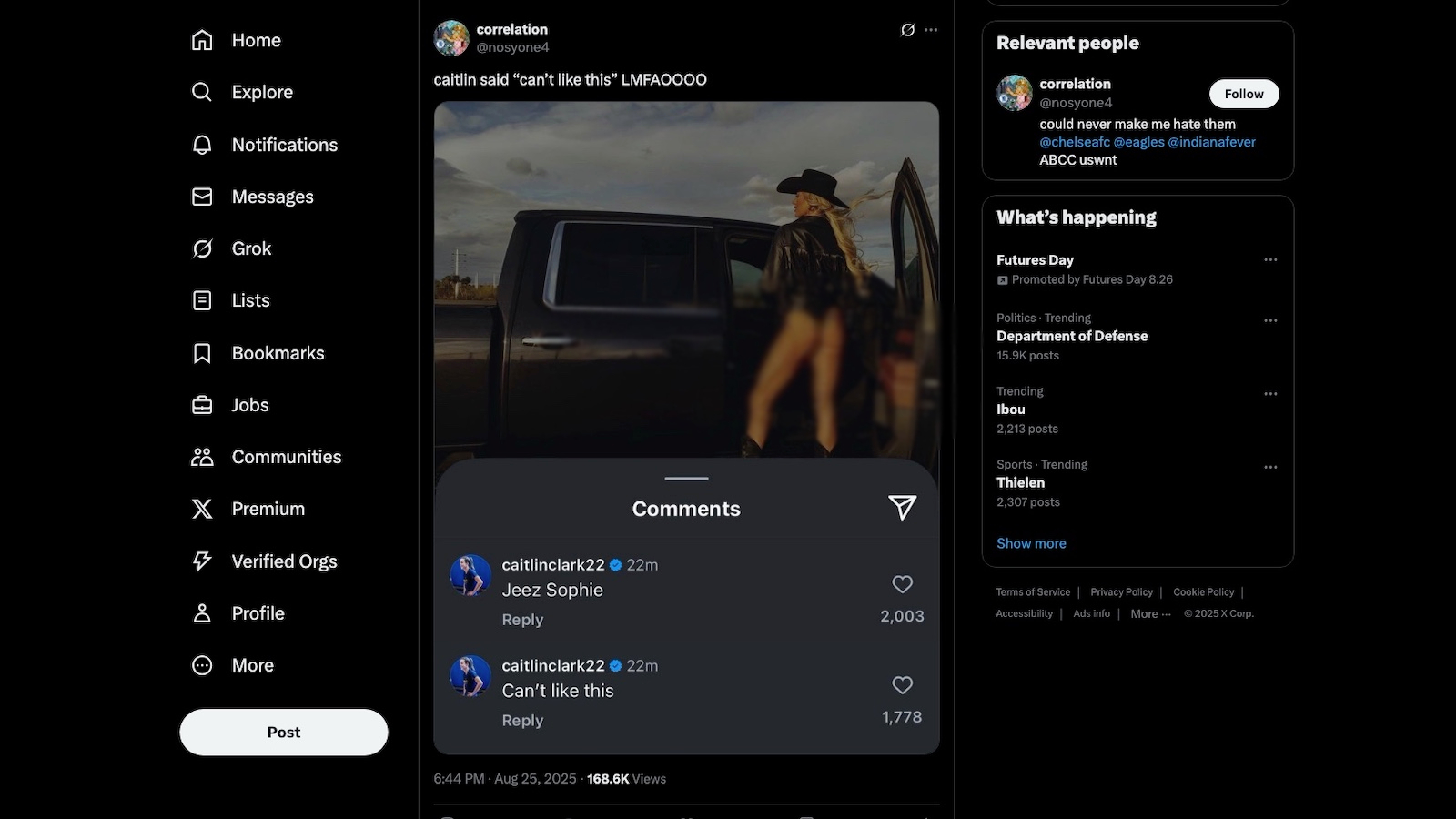Go to the Home feed
Viewport: 1456px width, 819px height.
(237, 40)
